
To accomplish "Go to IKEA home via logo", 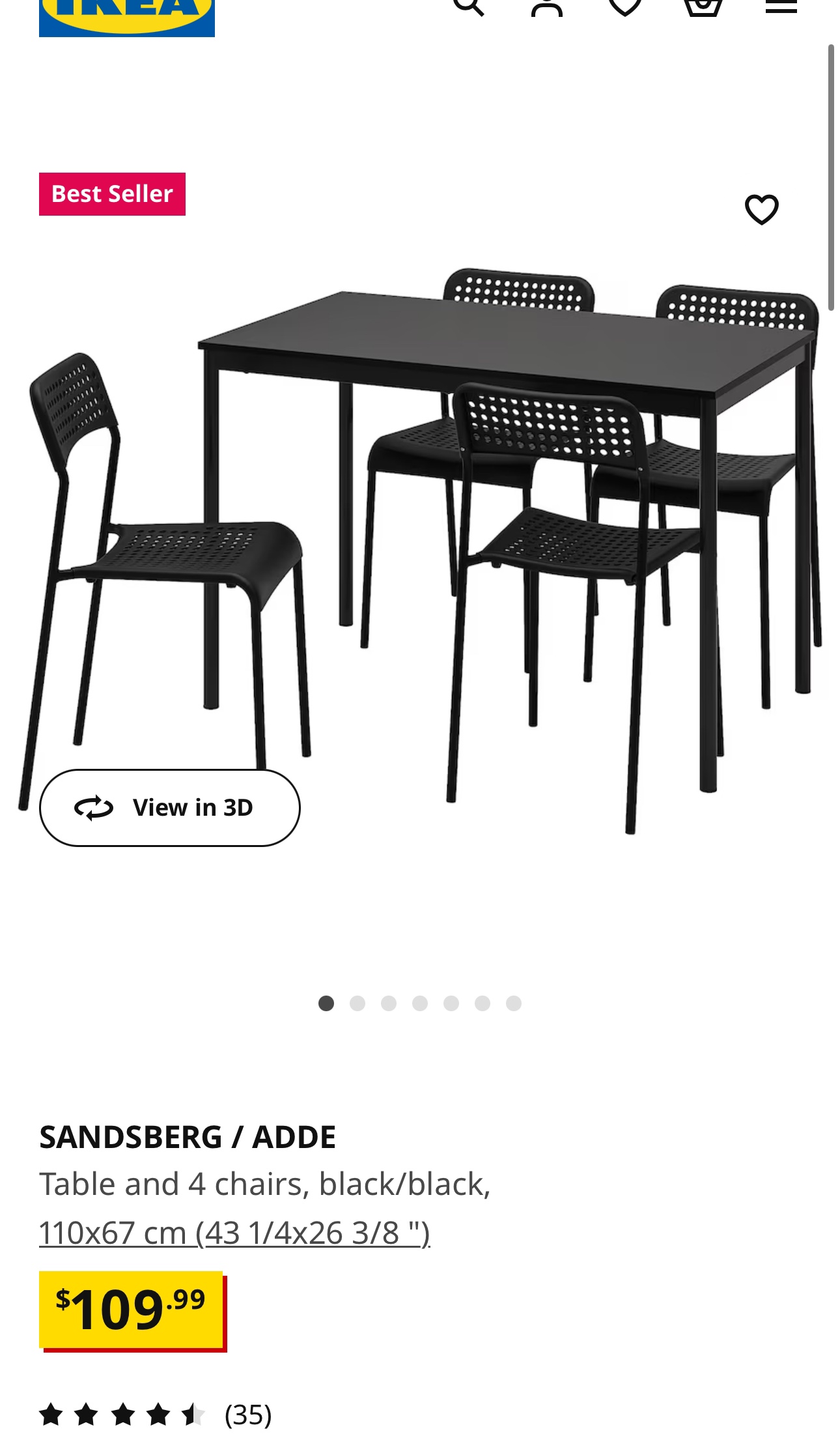I will click(127, 18).
